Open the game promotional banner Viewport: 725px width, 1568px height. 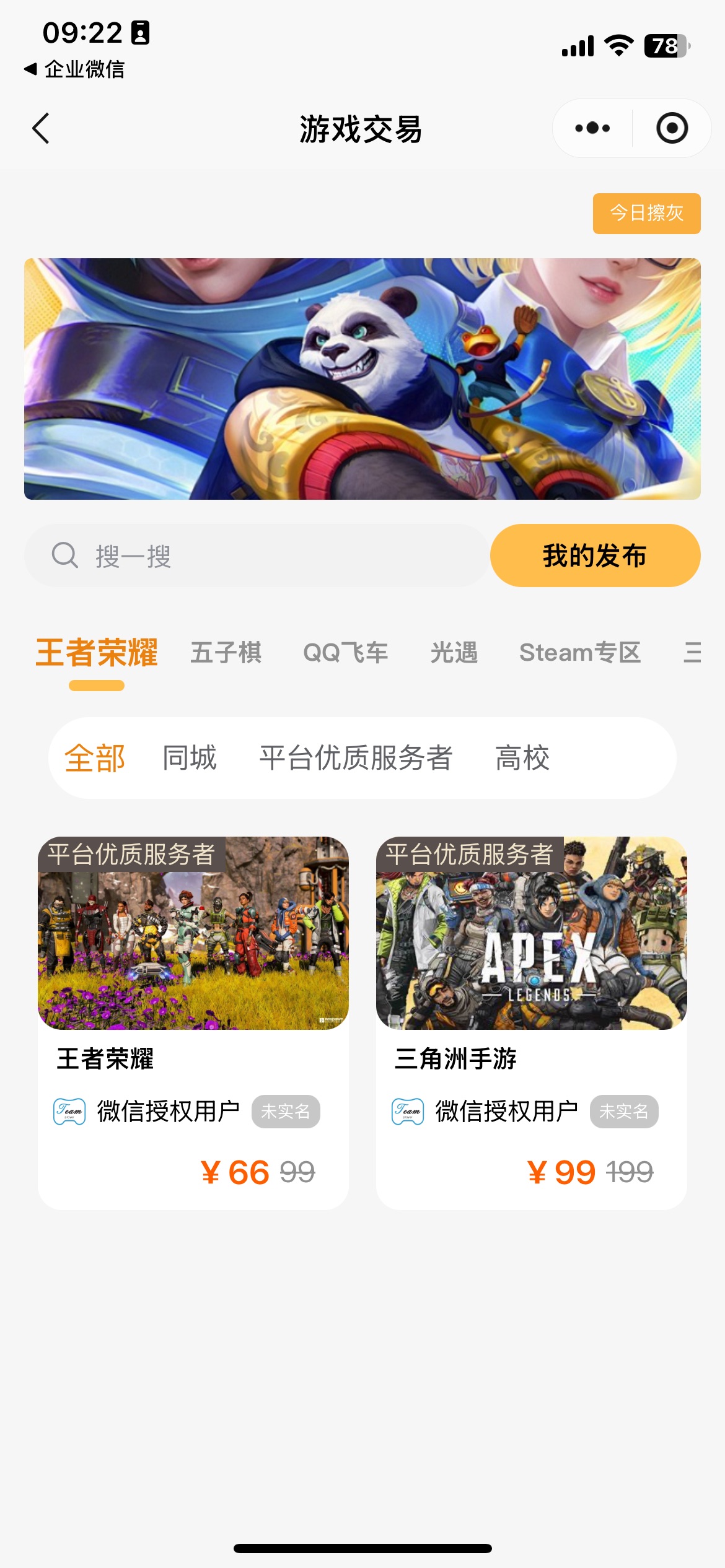pos(362,378)
